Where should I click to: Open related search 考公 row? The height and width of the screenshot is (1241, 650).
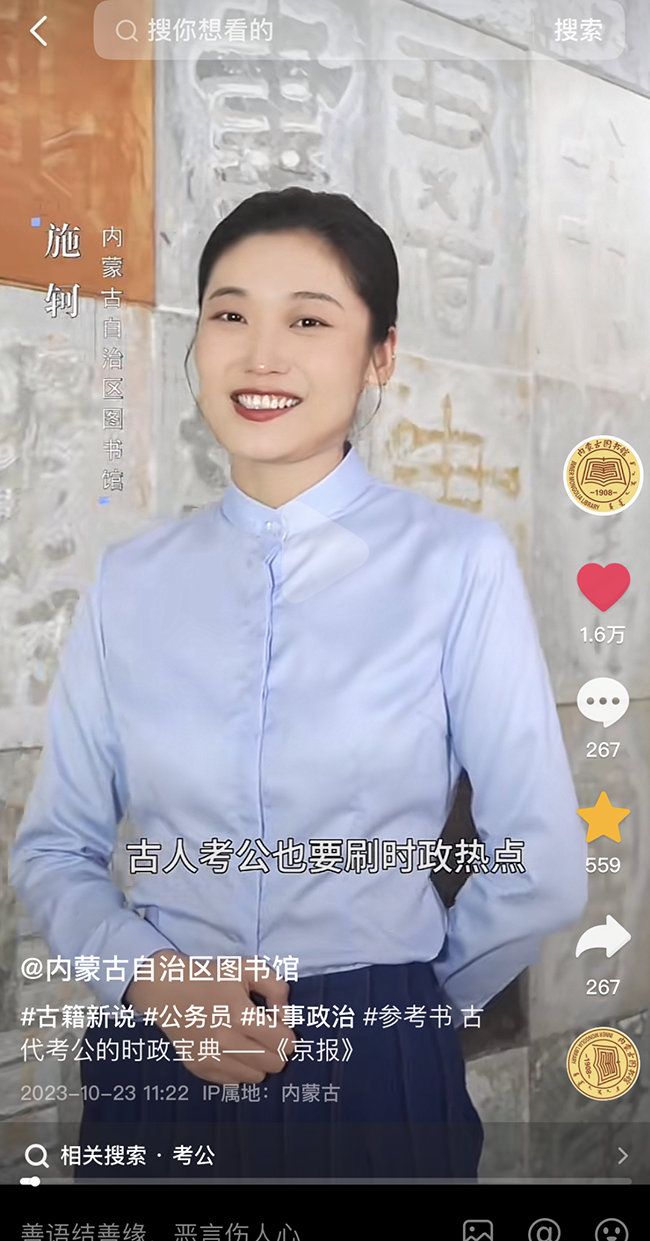pyautogui.click(x=325, y=1156)
